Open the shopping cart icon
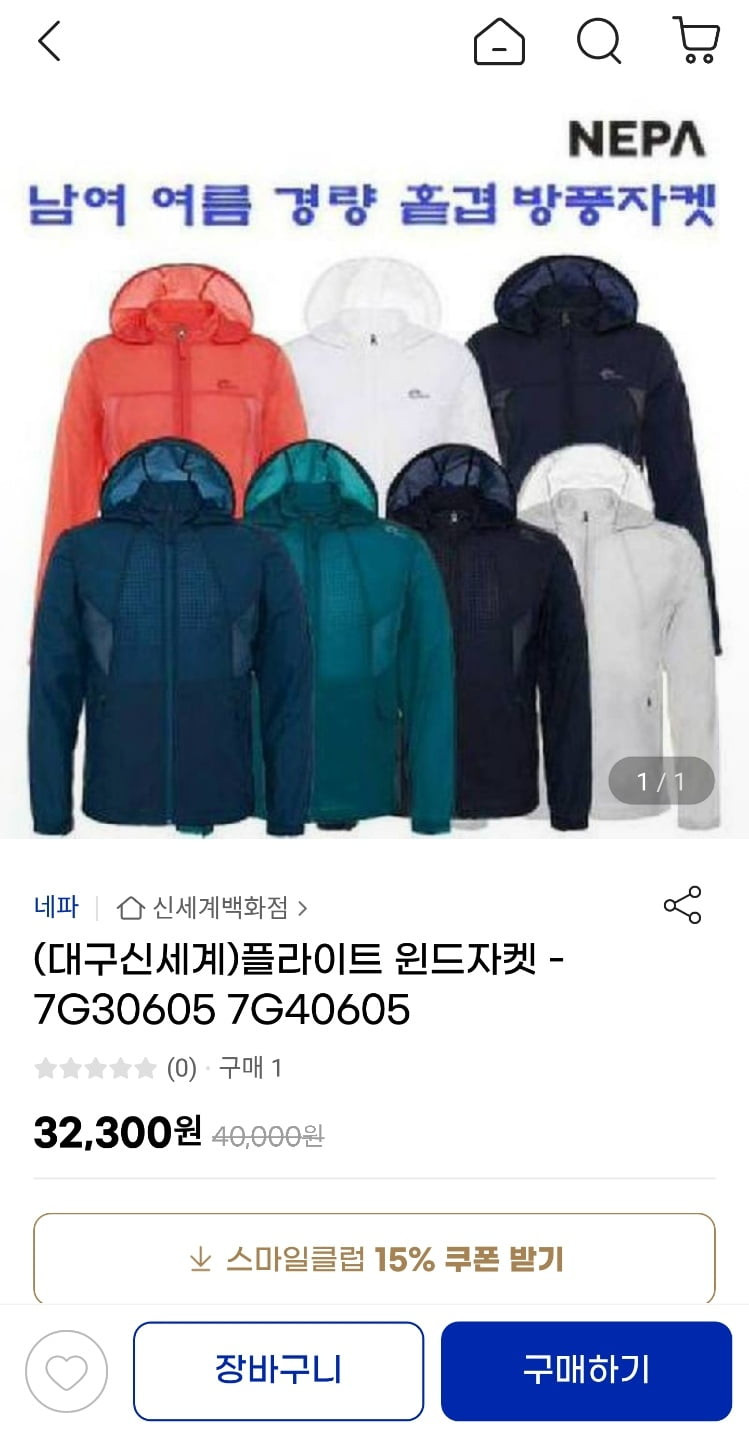The image size is (749, 1438). click(x=696, y=41)
